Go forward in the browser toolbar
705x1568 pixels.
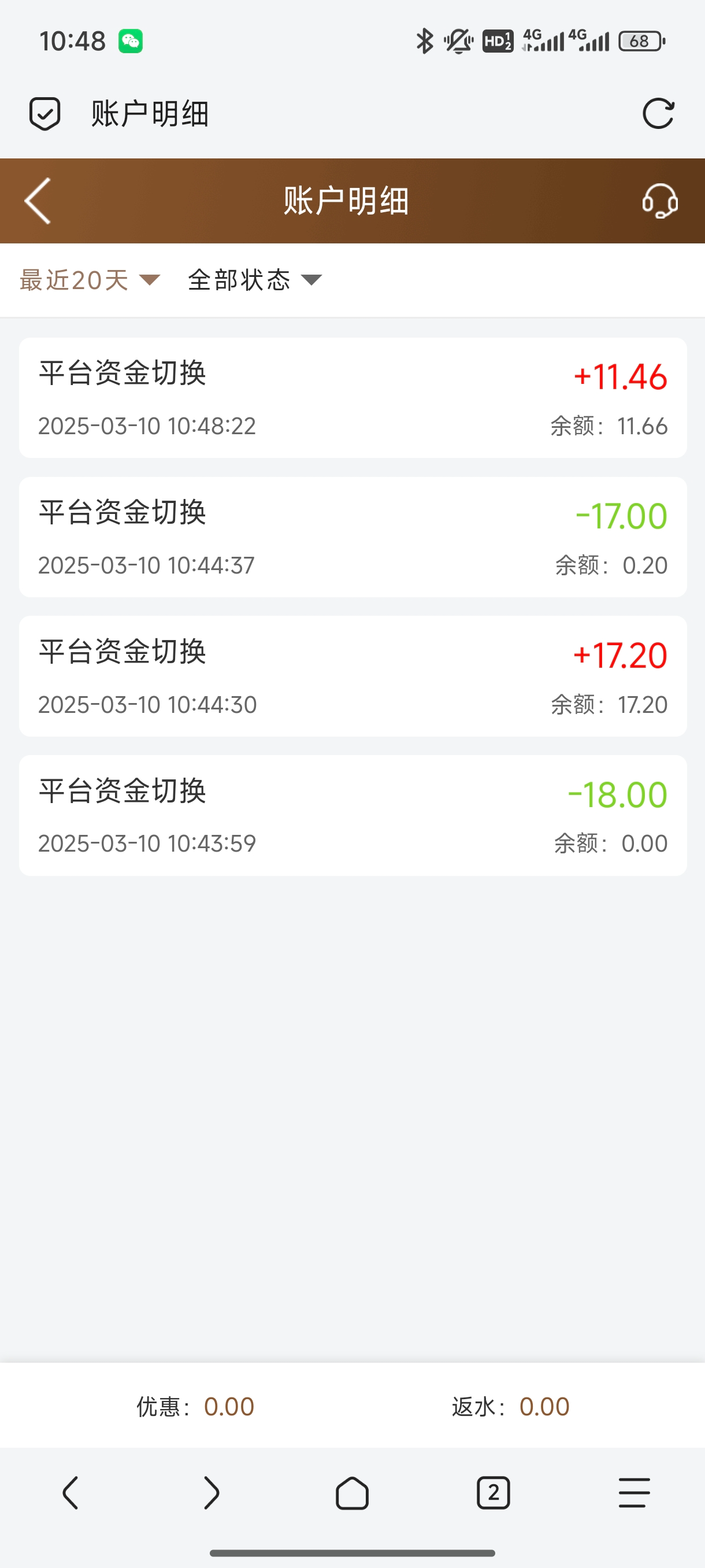coord(211,1492)
